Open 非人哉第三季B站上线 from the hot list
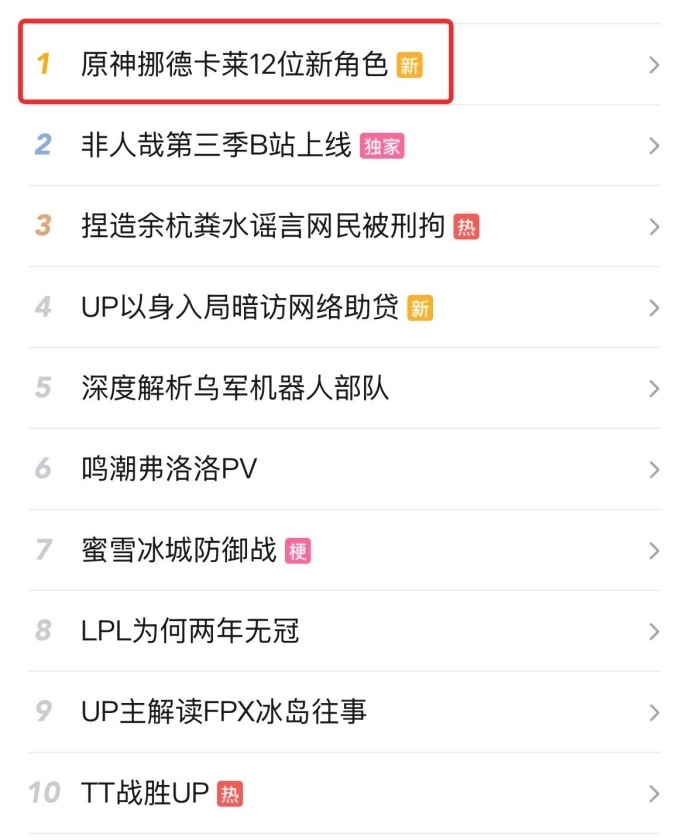The height and width of the screenshot is (840, 690). coord(216,146)
